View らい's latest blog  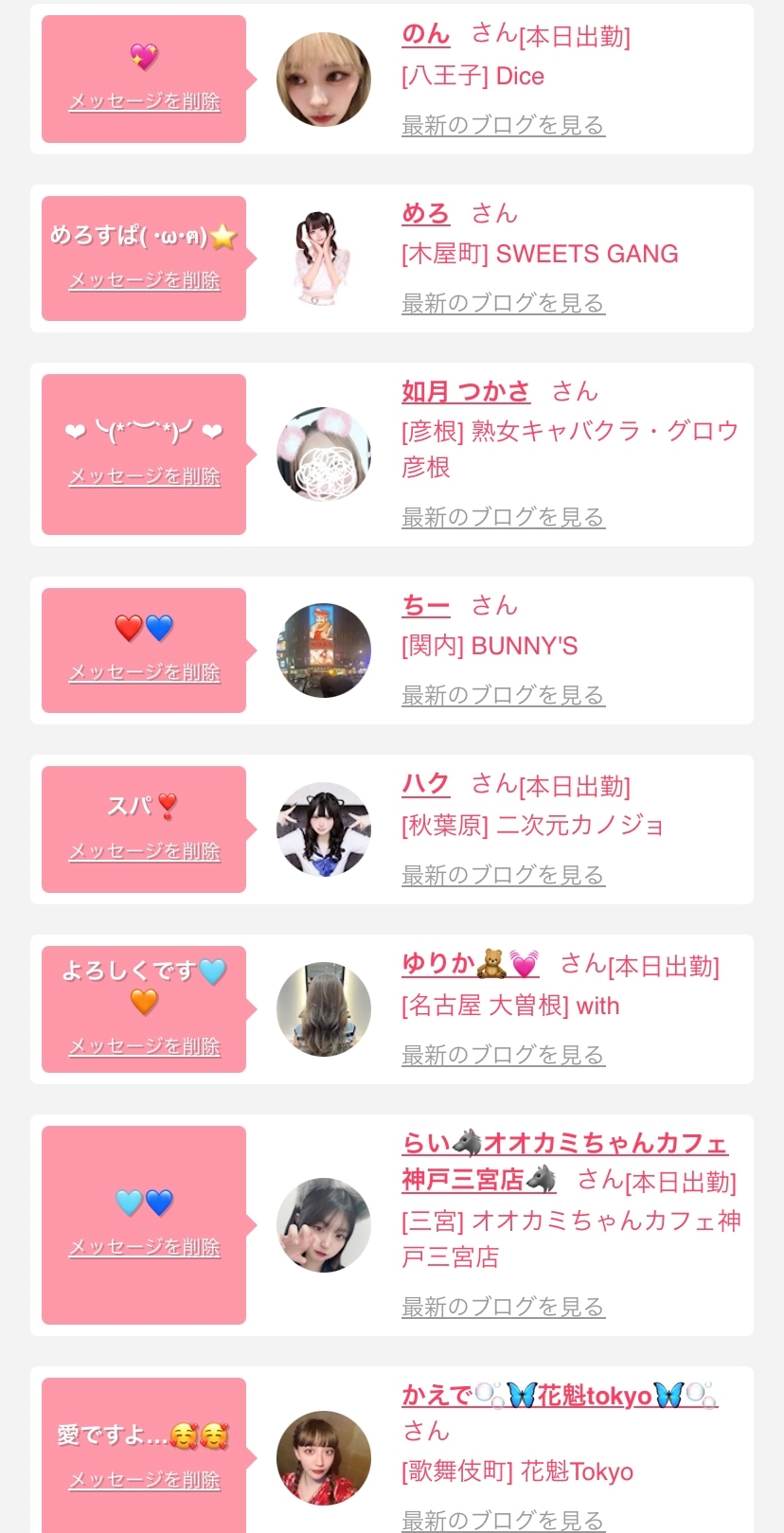[503, 1307]
